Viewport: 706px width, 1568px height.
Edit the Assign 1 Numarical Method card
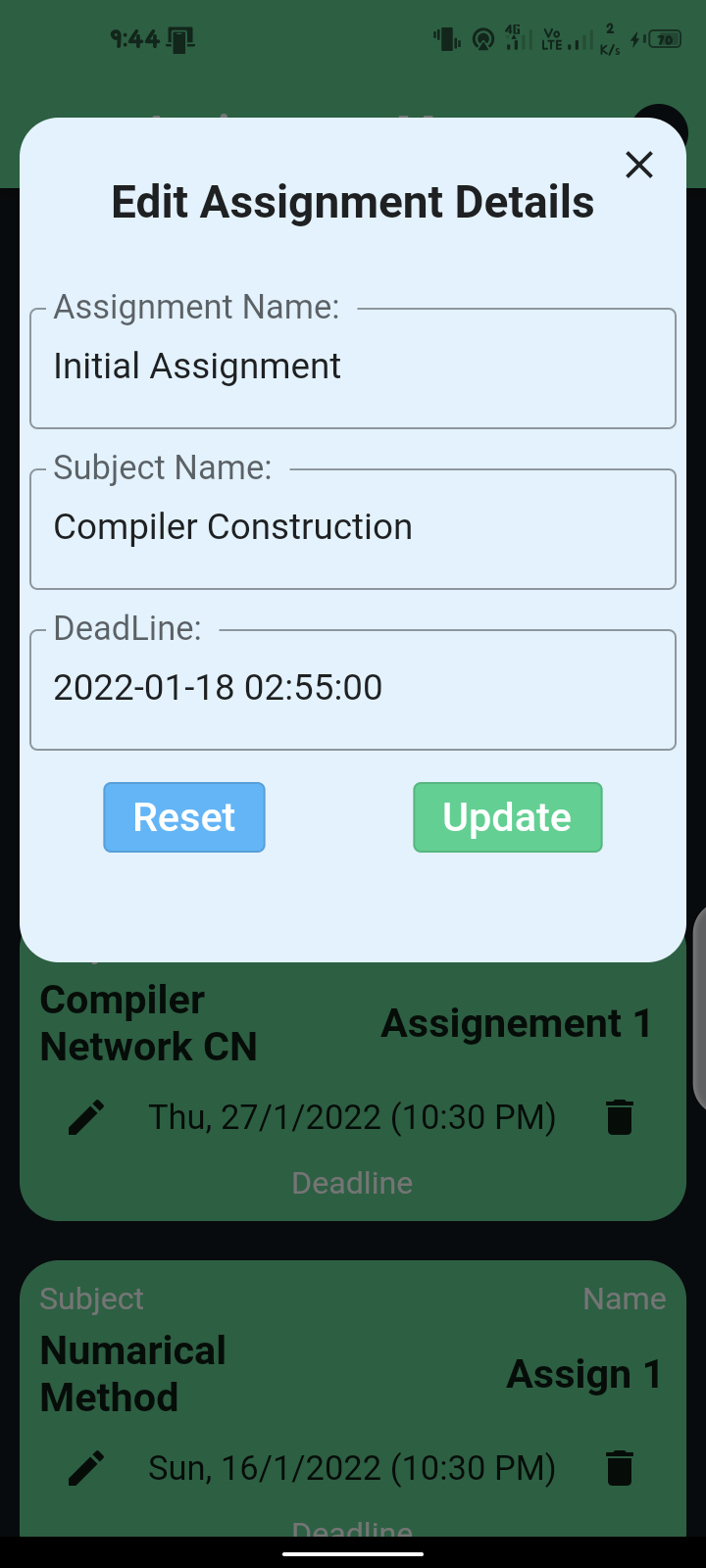tap(86, 1468)
